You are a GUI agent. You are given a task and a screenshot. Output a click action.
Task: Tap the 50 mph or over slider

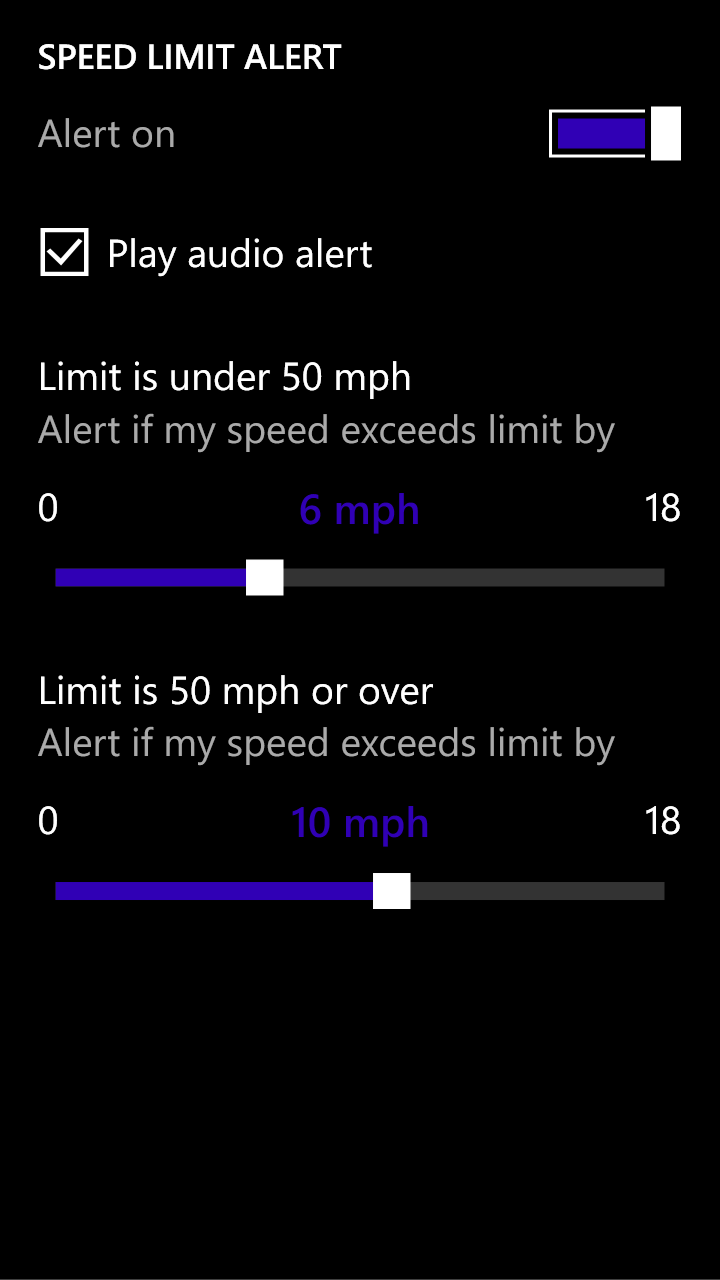coord(360,890)
